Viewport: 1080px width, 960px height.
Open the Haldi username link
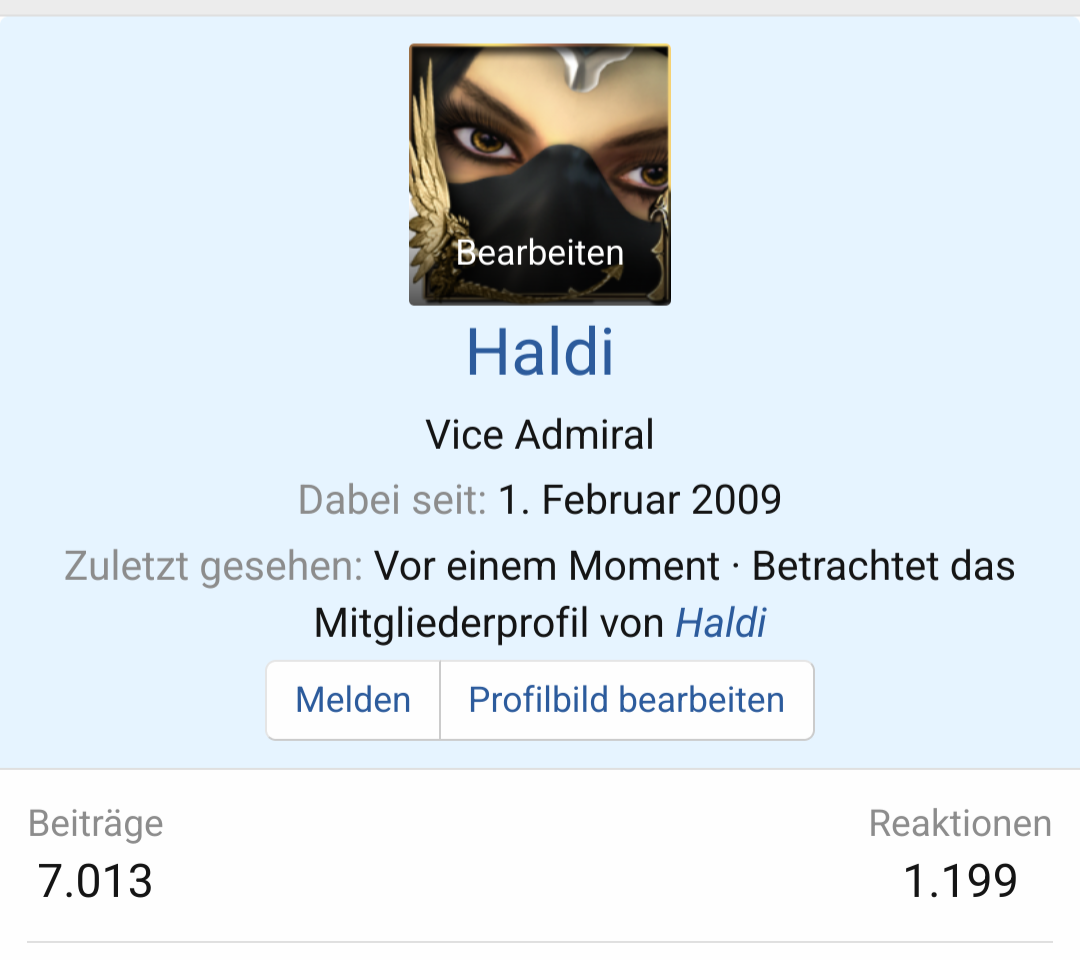(x=540, y=352)
